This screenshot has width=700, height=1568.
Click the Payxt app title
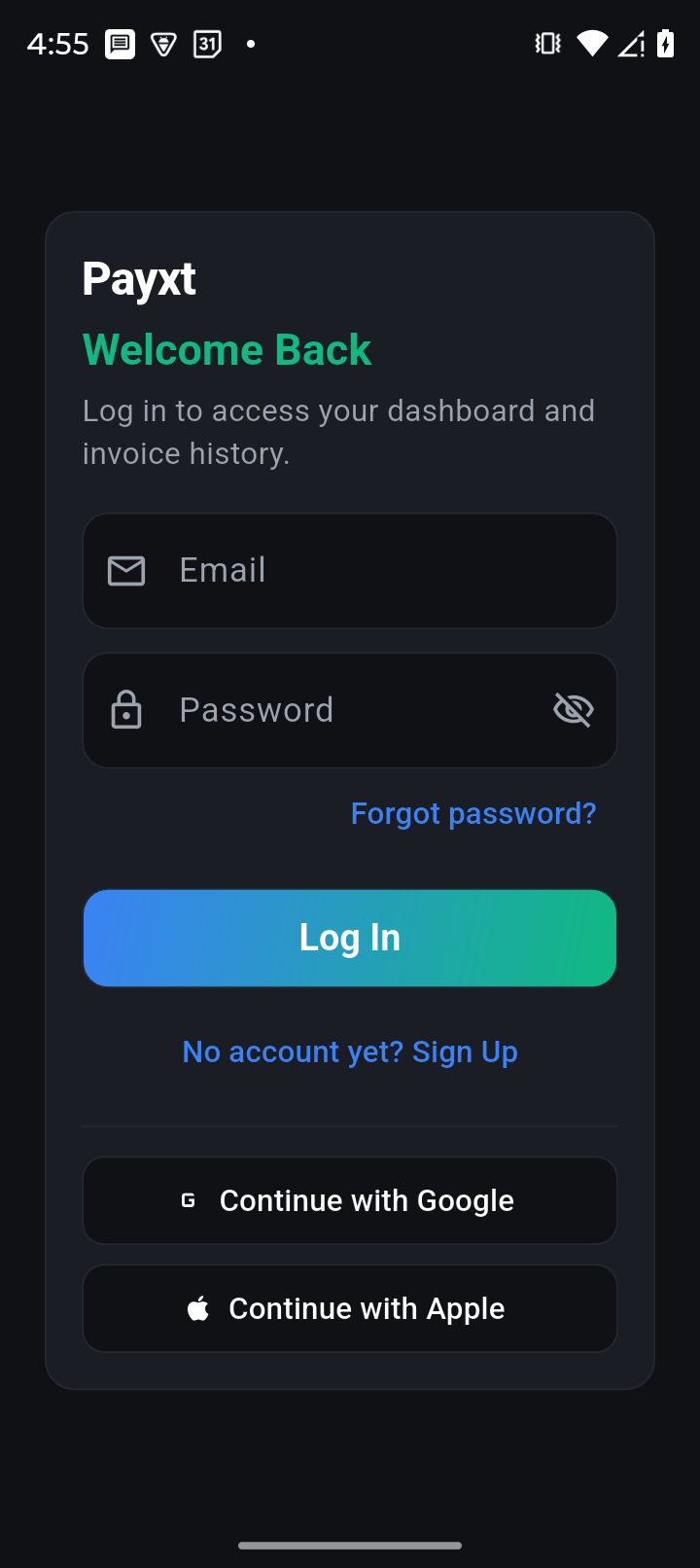[x=138, y=277]
